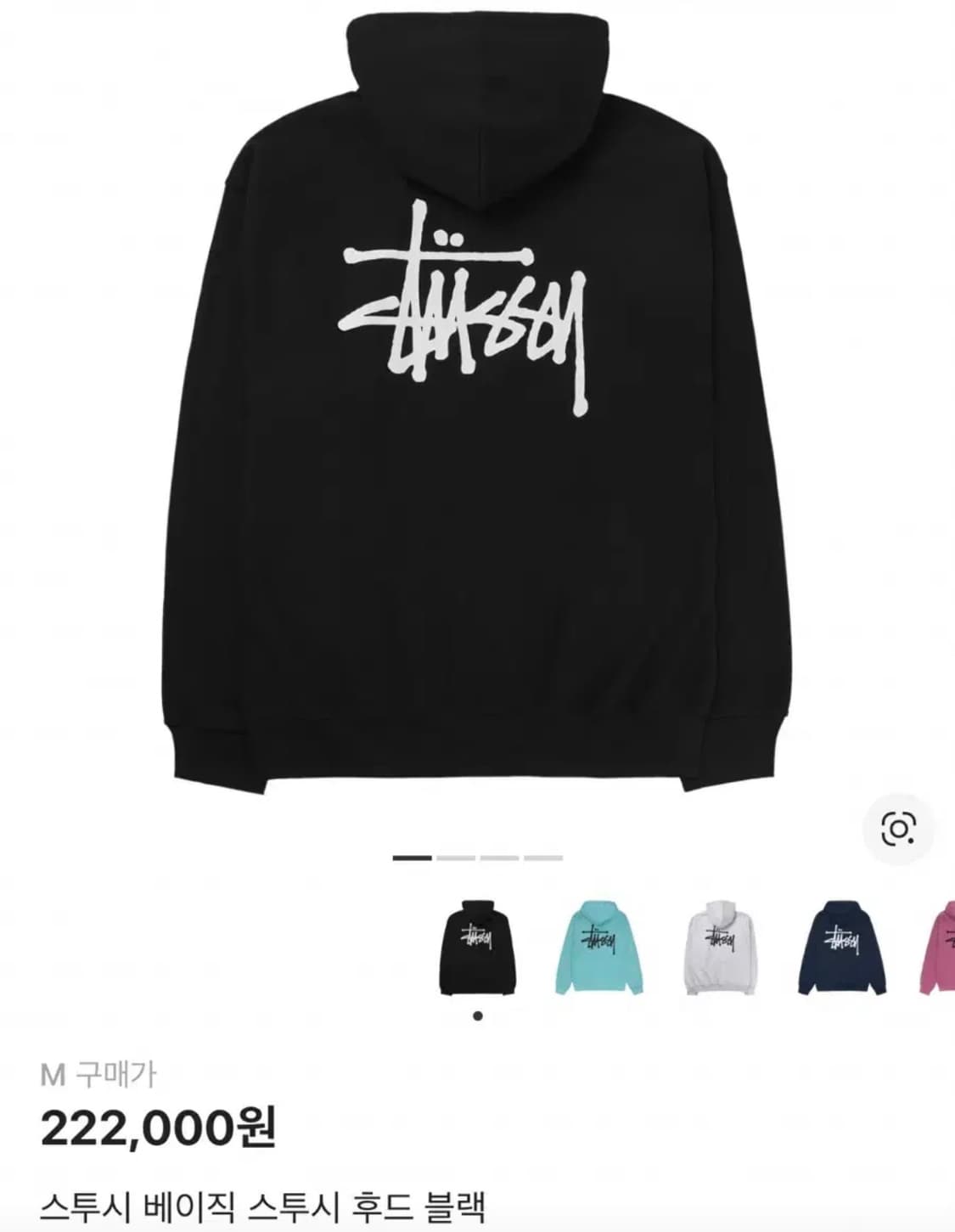Pick the navy hoodie thumbnail
Viewport: 955px width, 1232px height.
[839, 947]
